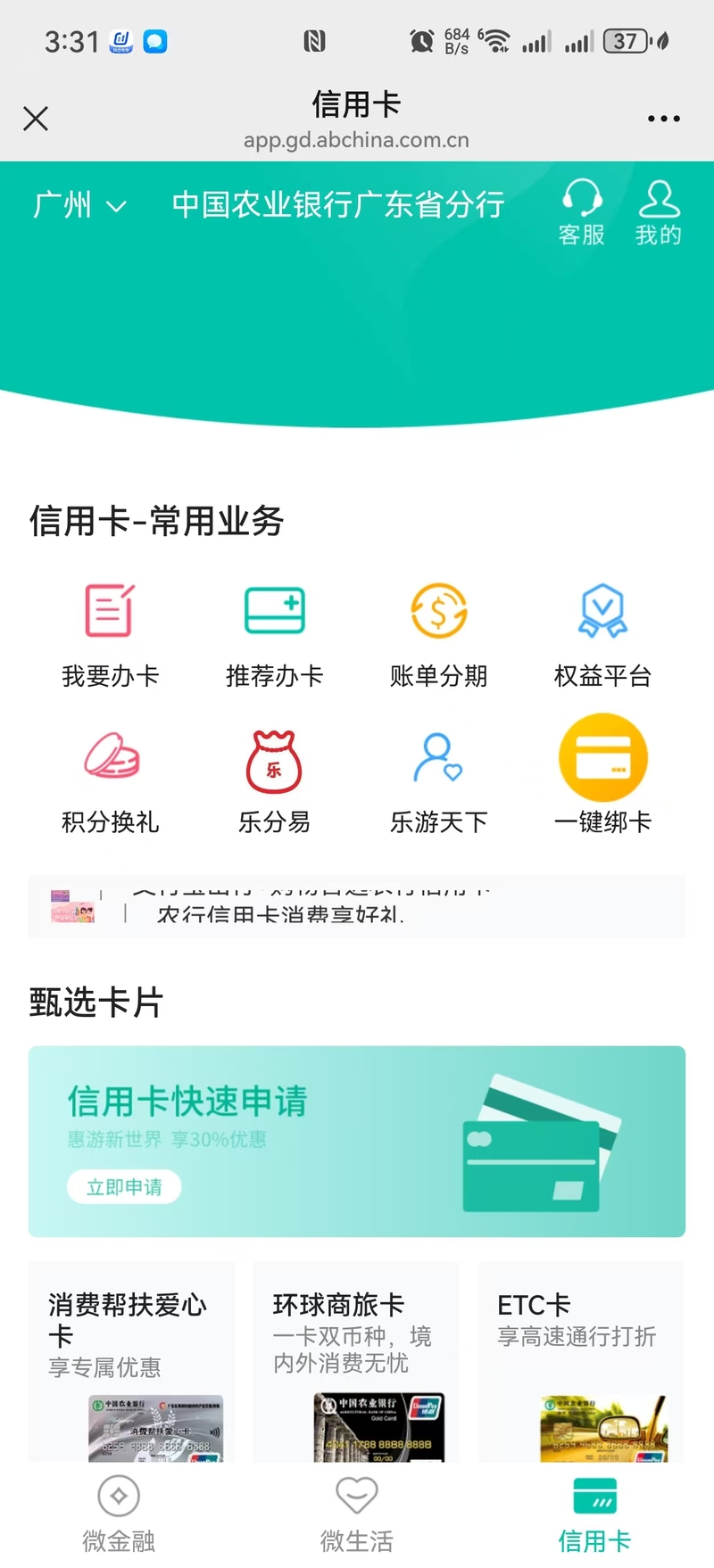Expand the 广州 city dropdown
The width and height of the screenshot is (714, 1568).
point(79,205)
